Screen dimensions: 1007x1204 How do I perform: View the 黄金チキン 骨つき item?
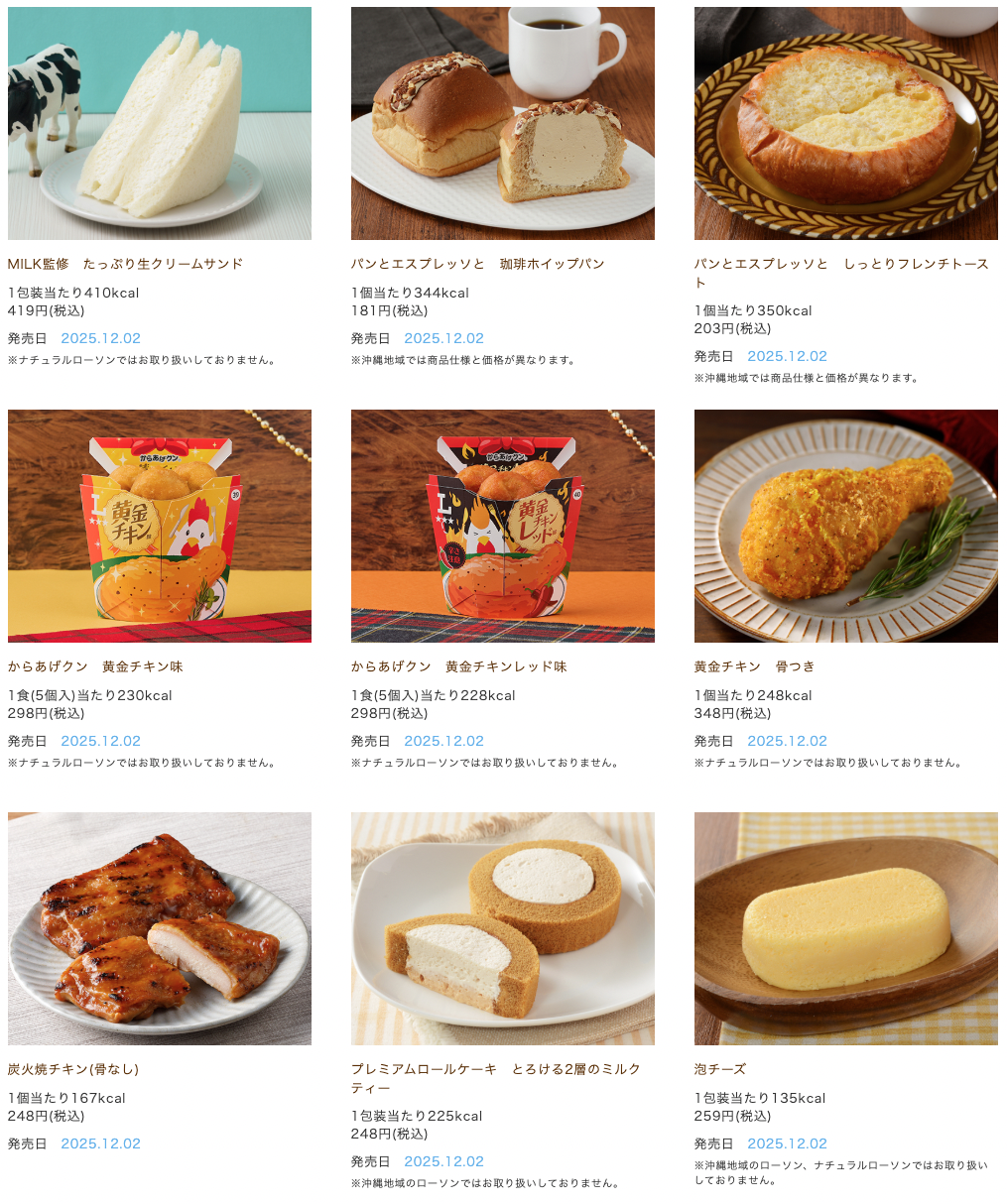pos(754,666)
